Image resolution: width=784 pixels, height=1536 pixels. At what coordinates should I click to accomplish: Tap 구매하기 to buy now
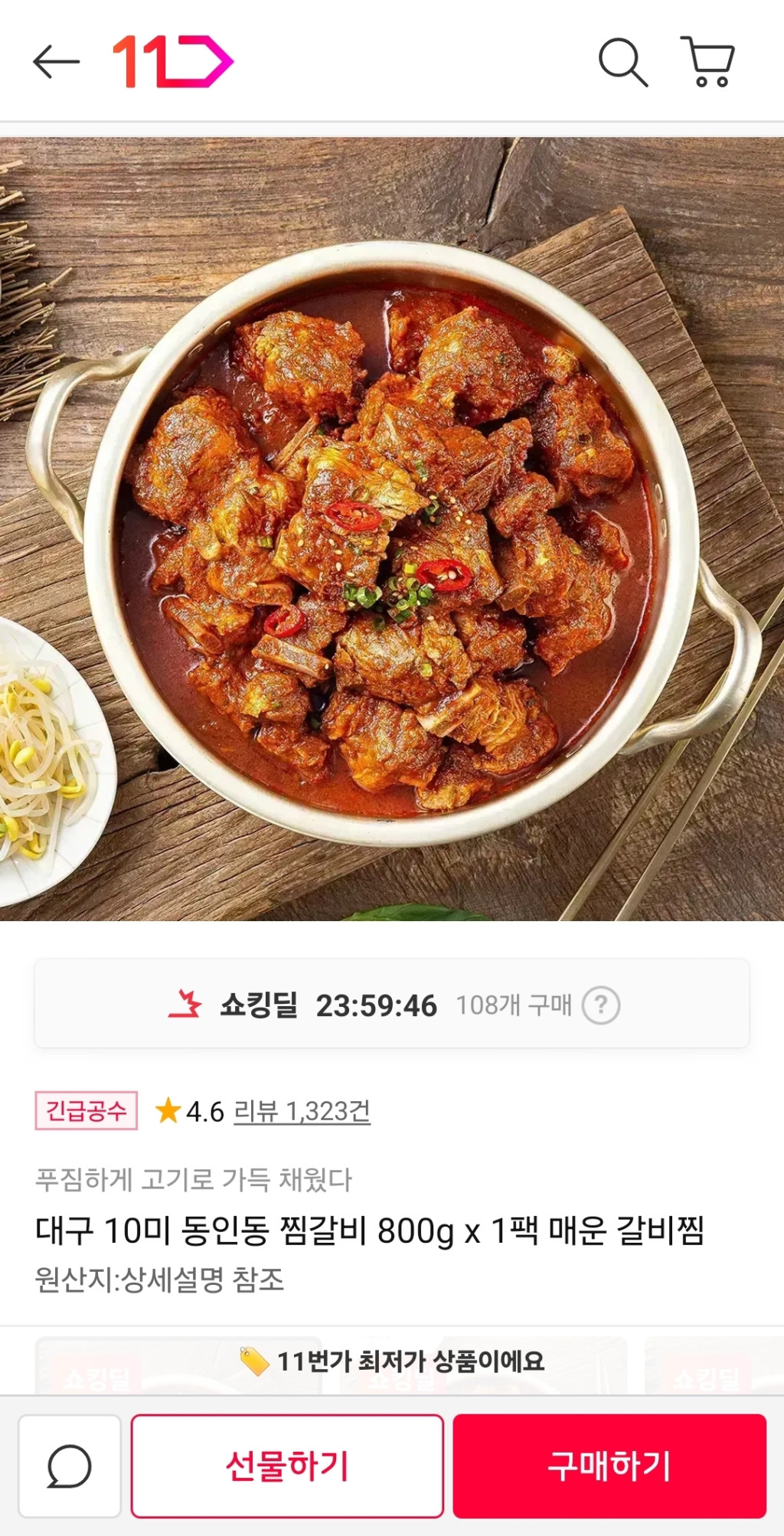pyautogui.click(x=609, y=1466)
